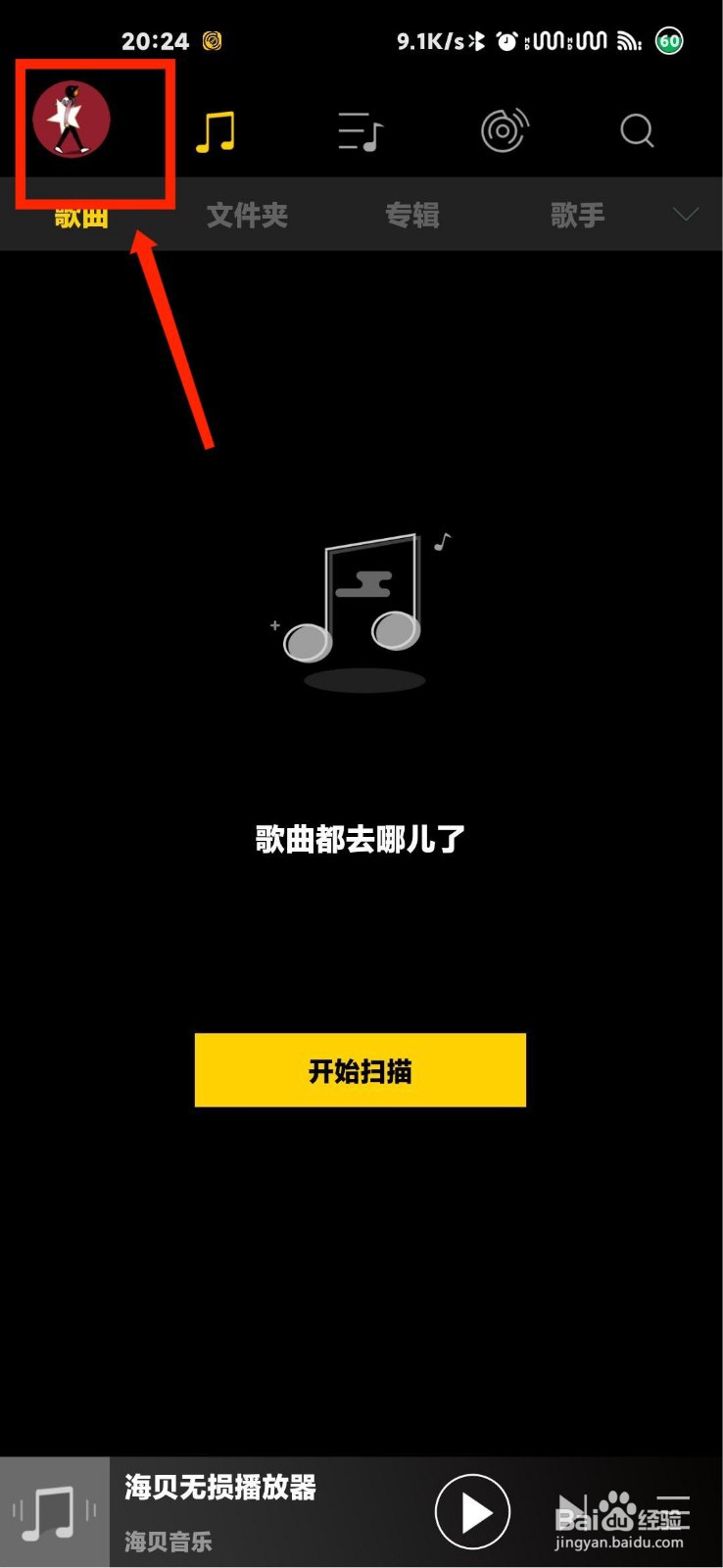The image size is (723, 1568).
Task: Tap the large music note illustration
Action: pos(361,608)
